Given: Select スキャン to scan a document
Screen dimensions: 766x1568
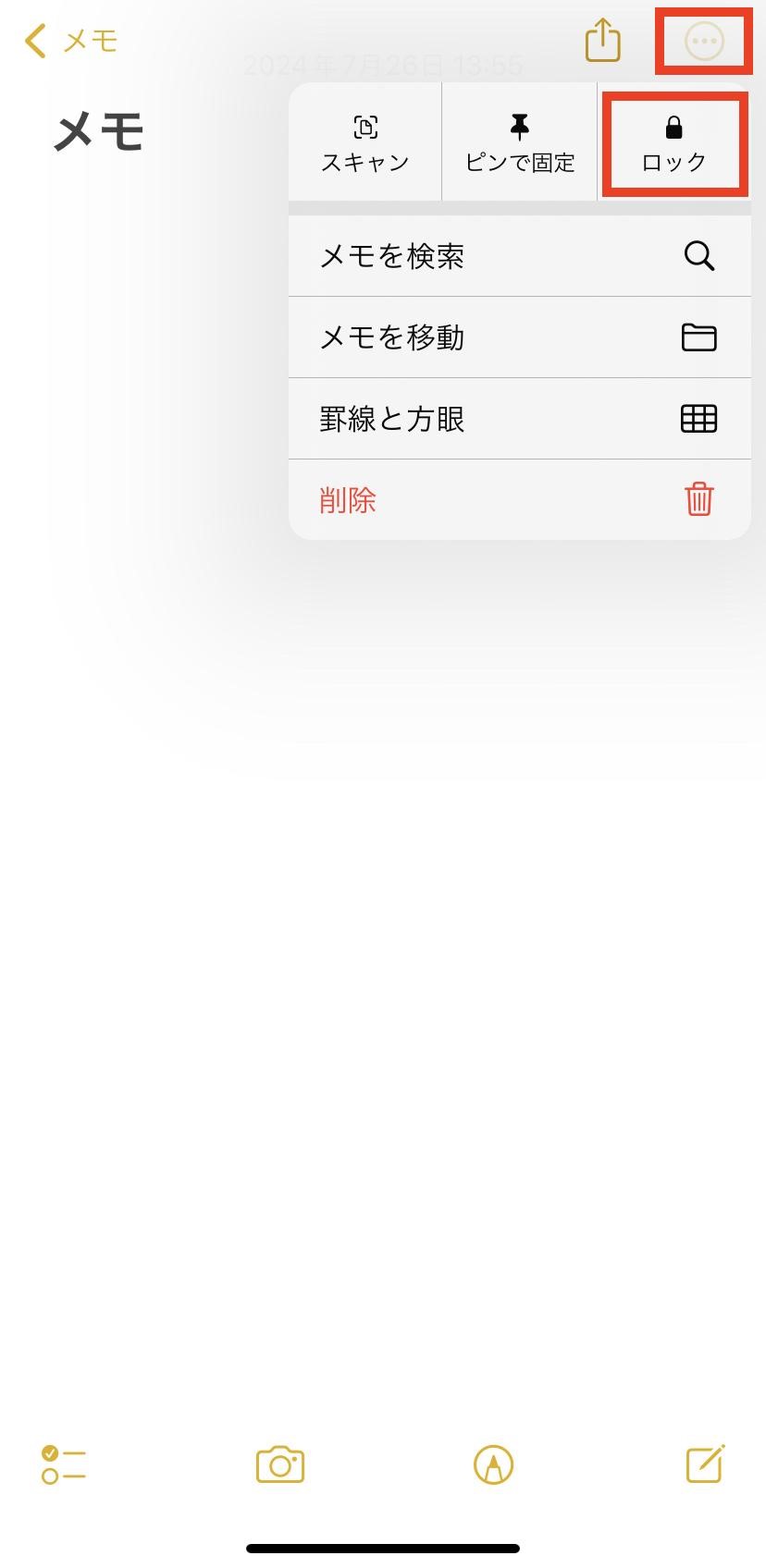Looking at the screenshot, I should 365,143.
